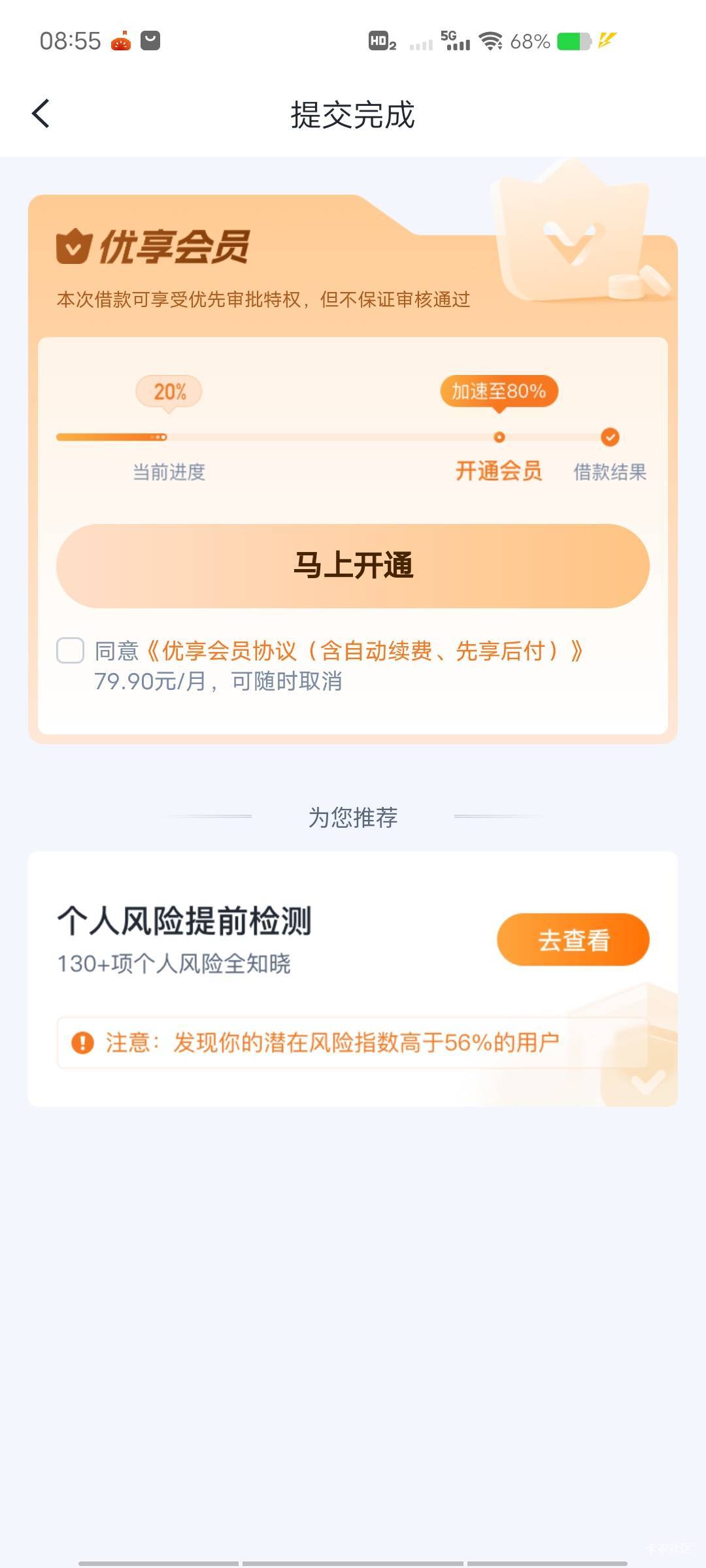Open the 优享会员协议 link
706x1568 pixels.
click(365, 651)
